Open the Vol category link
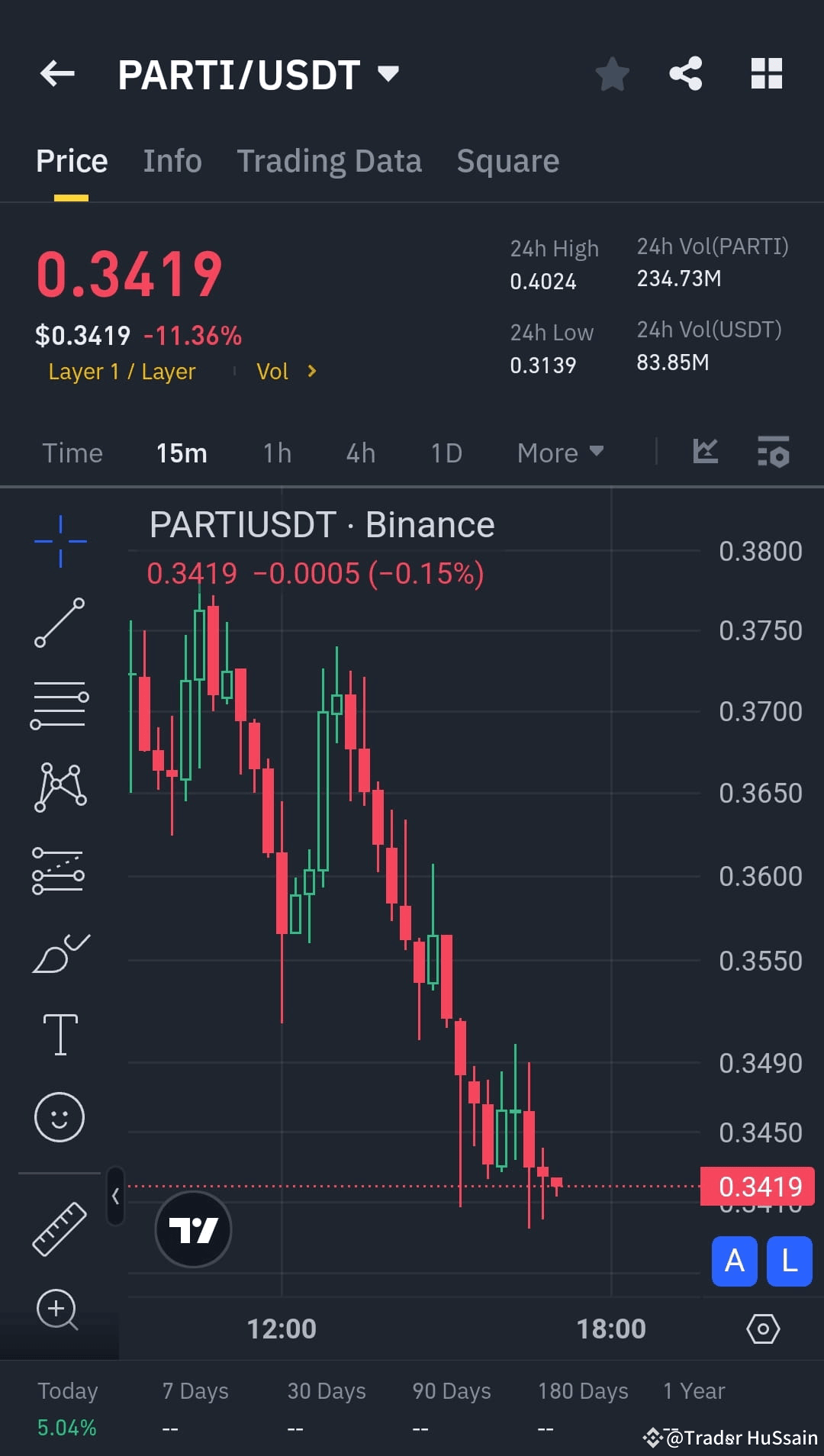This screenshot has height=1456, width=824. pyautogui.click(x=285, y=372)
